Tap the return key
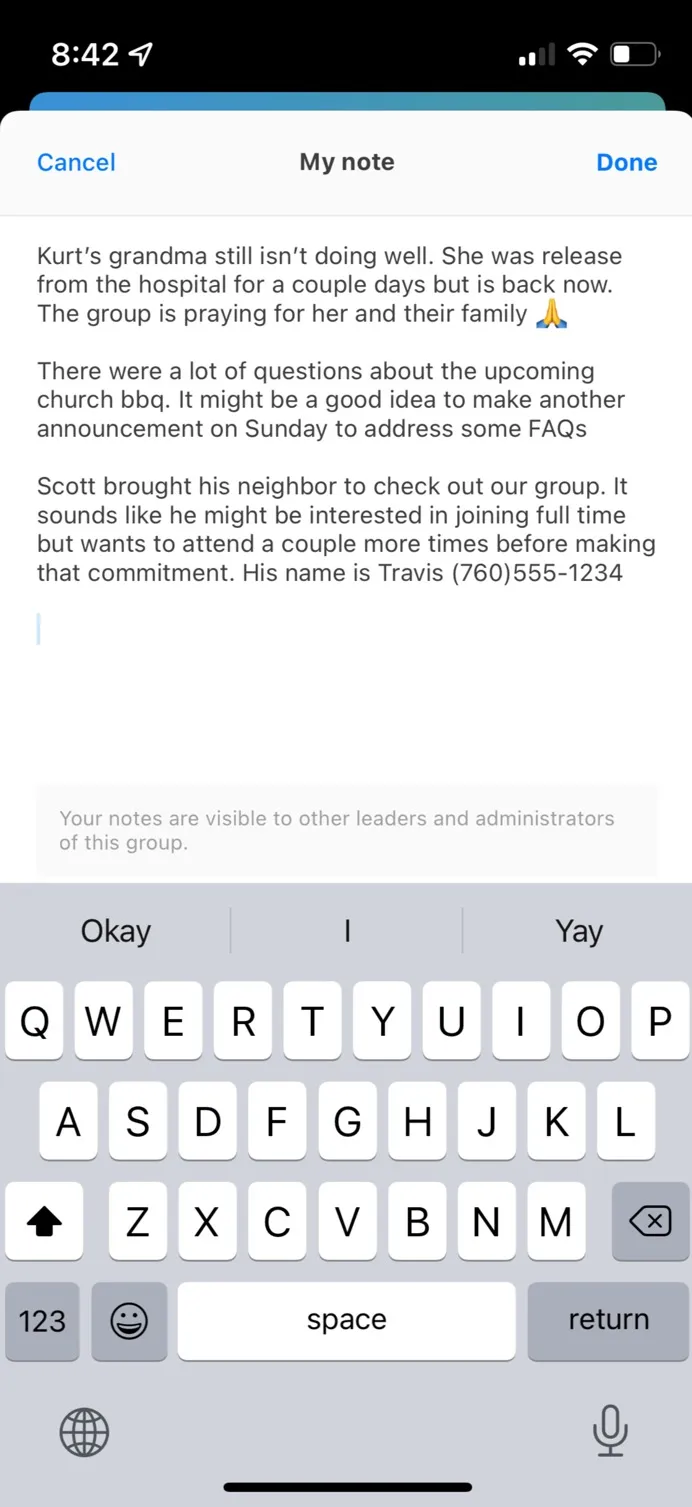This screenshot has width=692, height=1507. click(608, 1321)
